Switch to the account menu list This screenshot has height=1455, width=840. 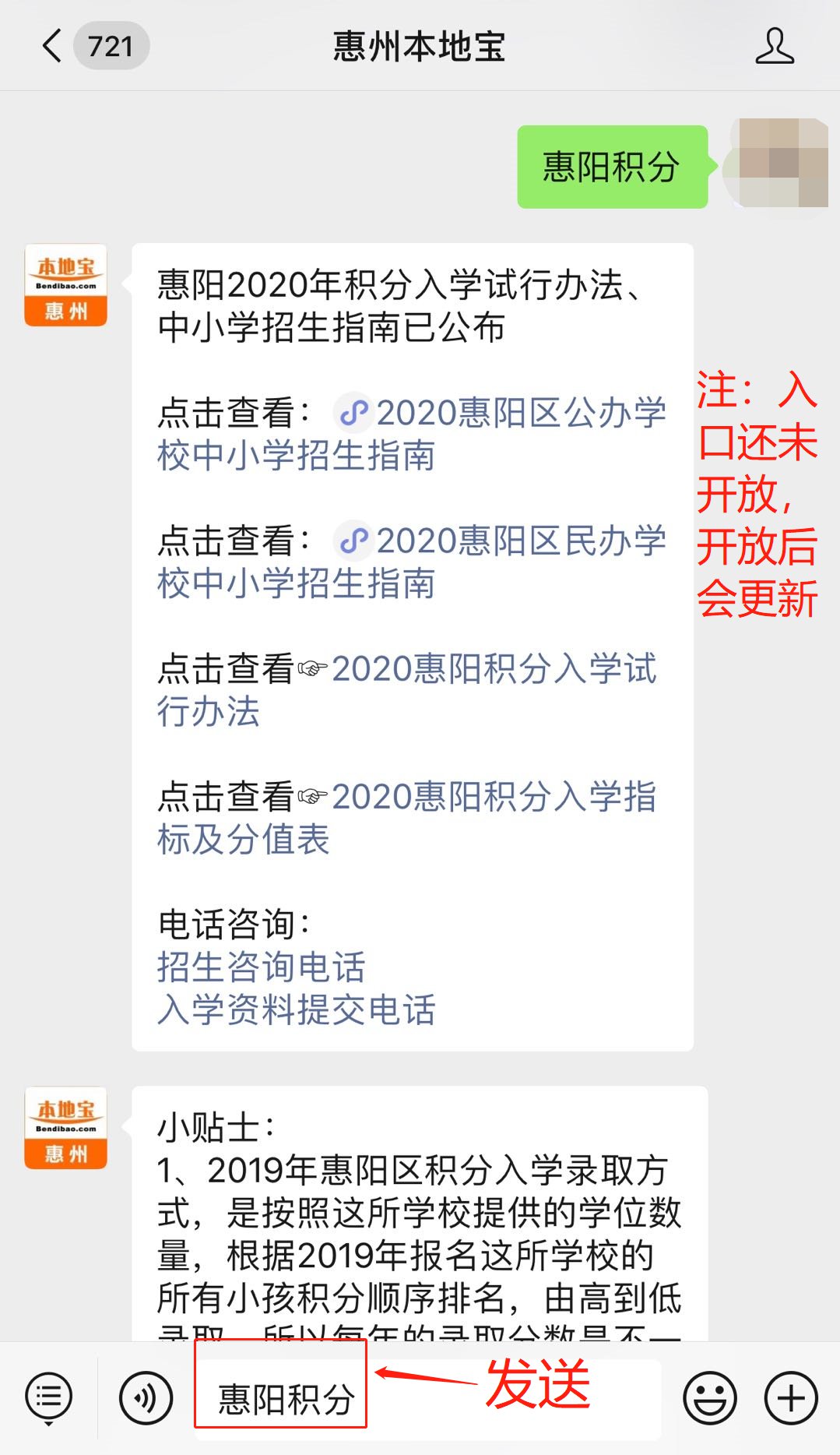coord(49,1397)
